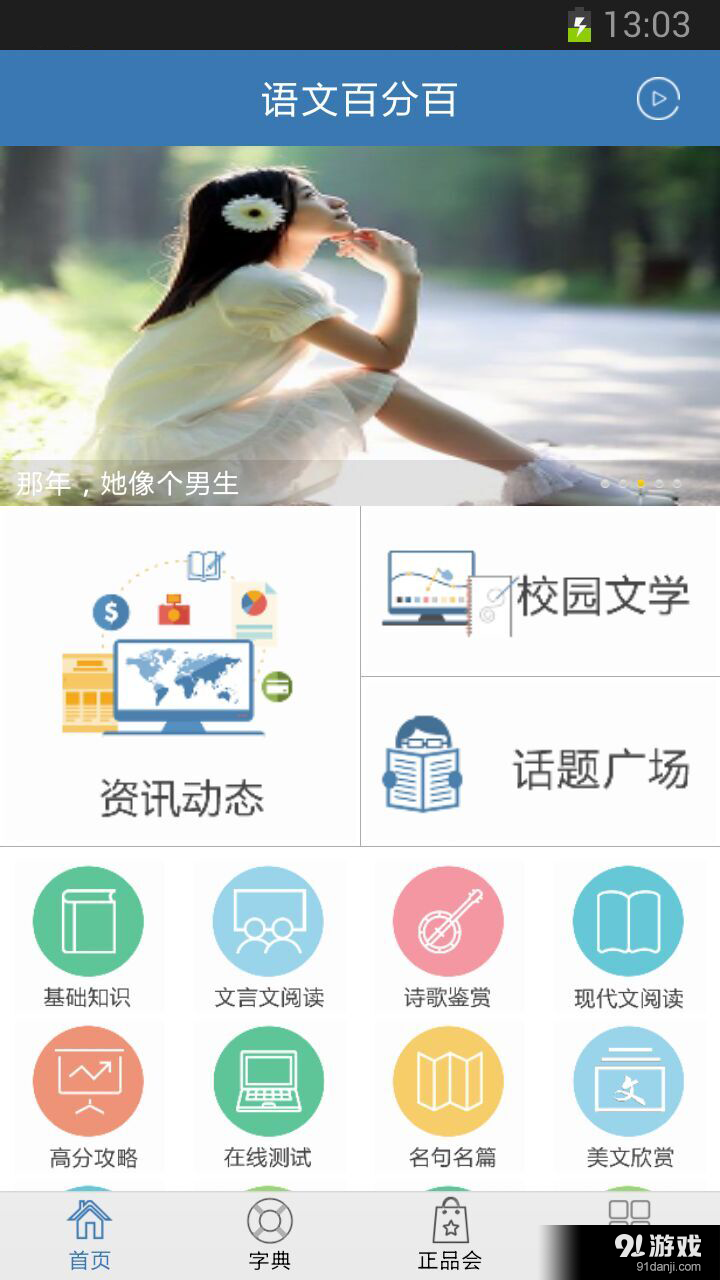Tap the highlighted carousel indicator dot

pyautogui.click(x=640, y=482)
